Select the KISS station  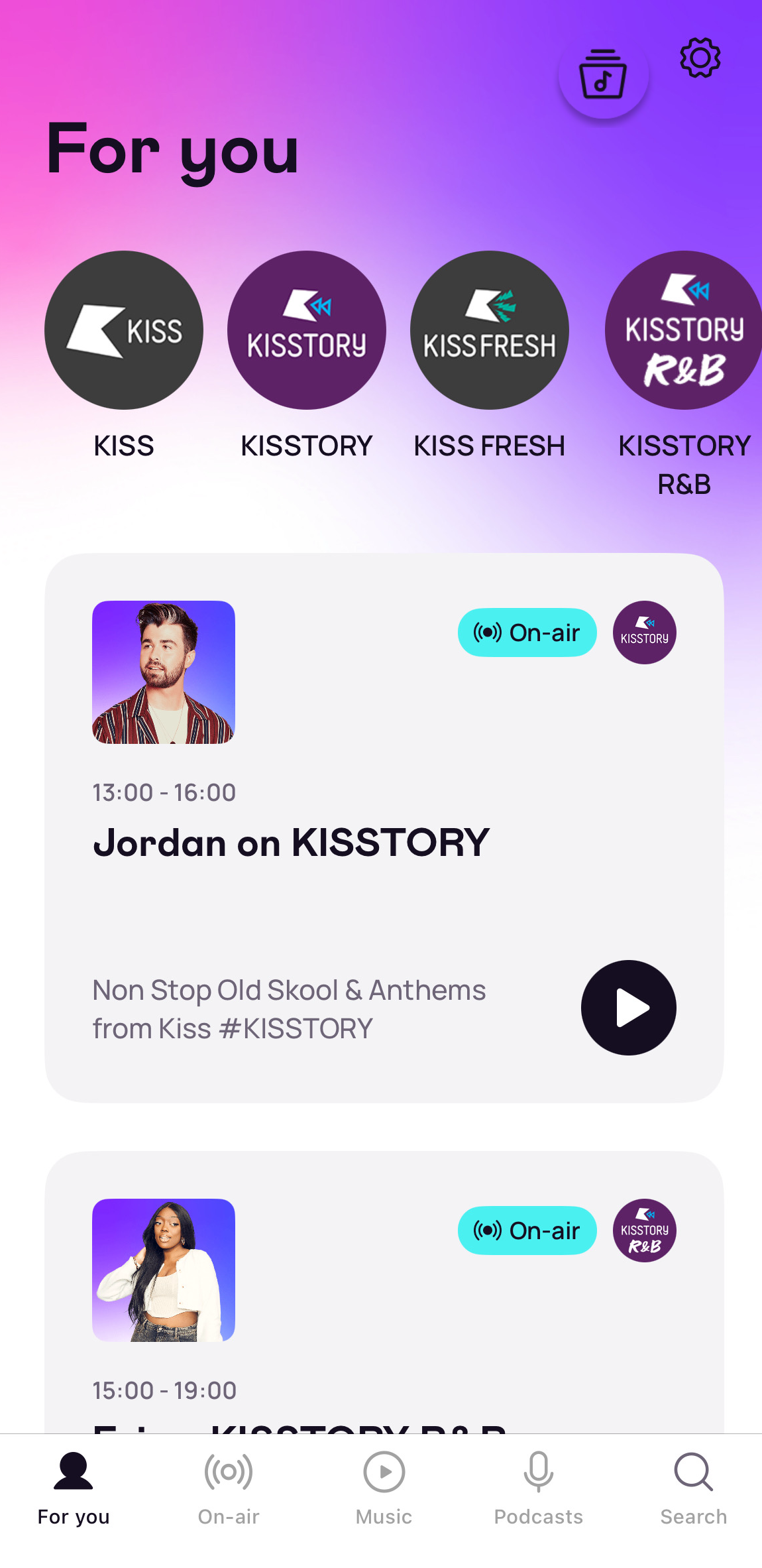124,330
